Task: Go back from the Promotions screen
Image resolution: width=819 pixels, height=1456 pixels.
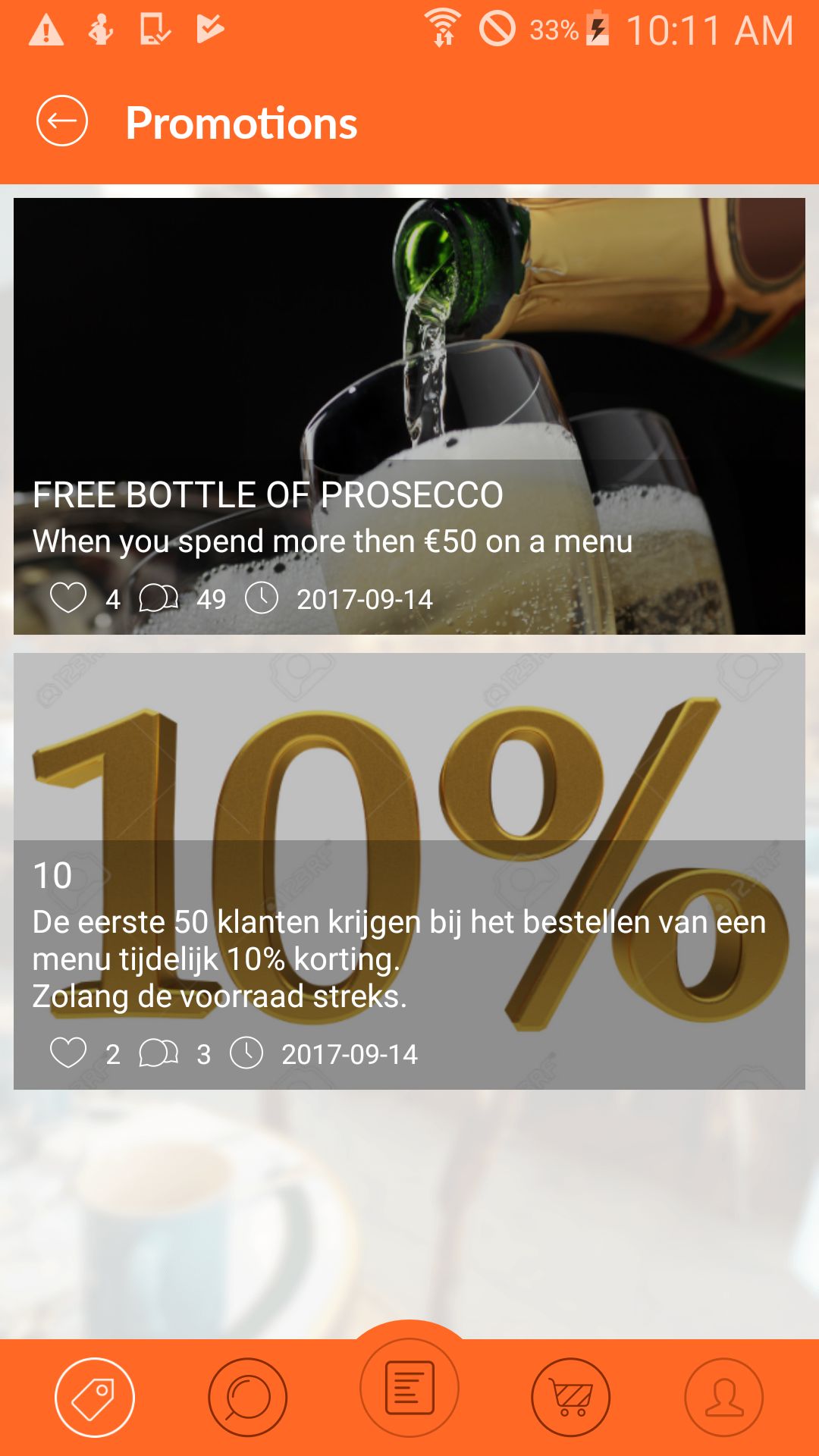Action: click(x=62, y=121)
